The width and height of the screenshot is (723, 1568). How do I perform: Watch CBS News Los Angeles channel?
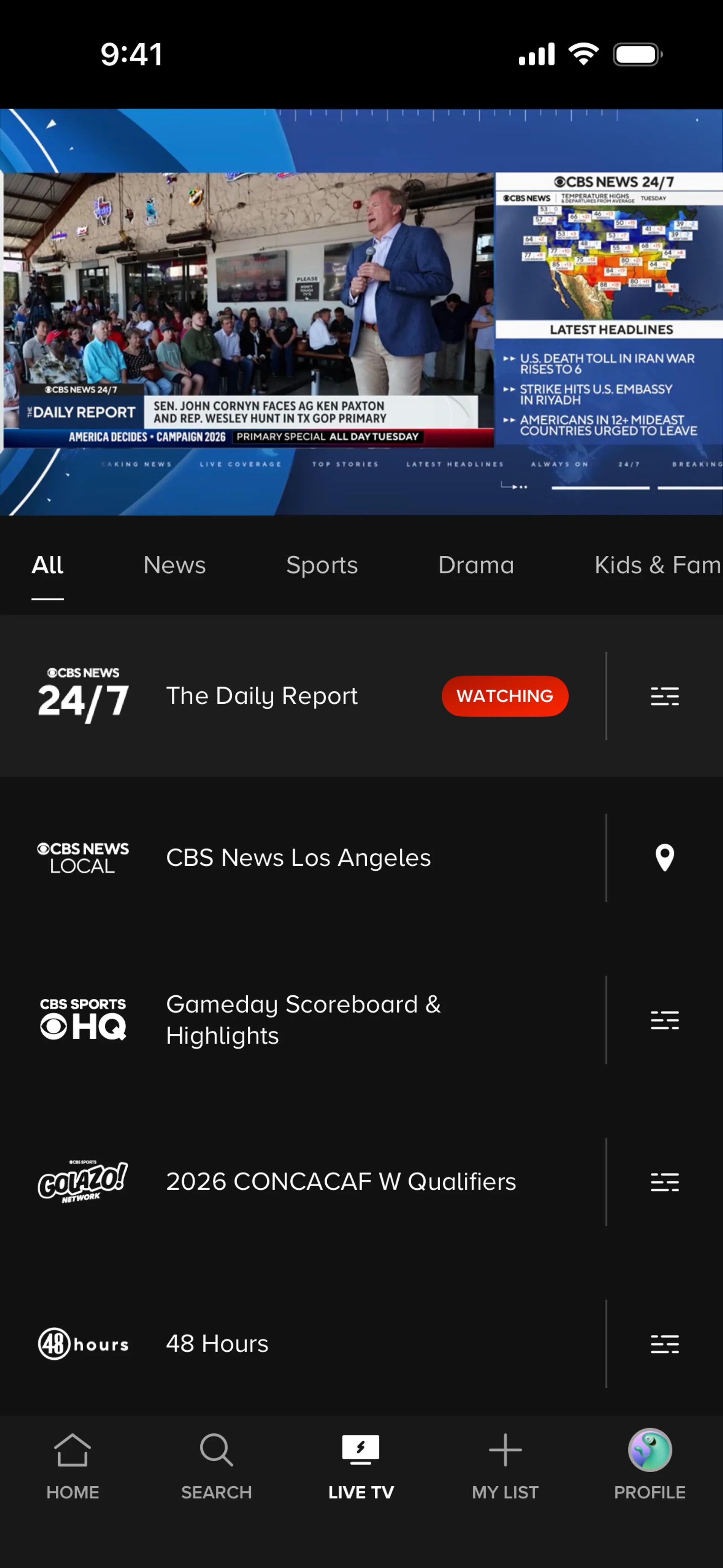coord(298,857)
